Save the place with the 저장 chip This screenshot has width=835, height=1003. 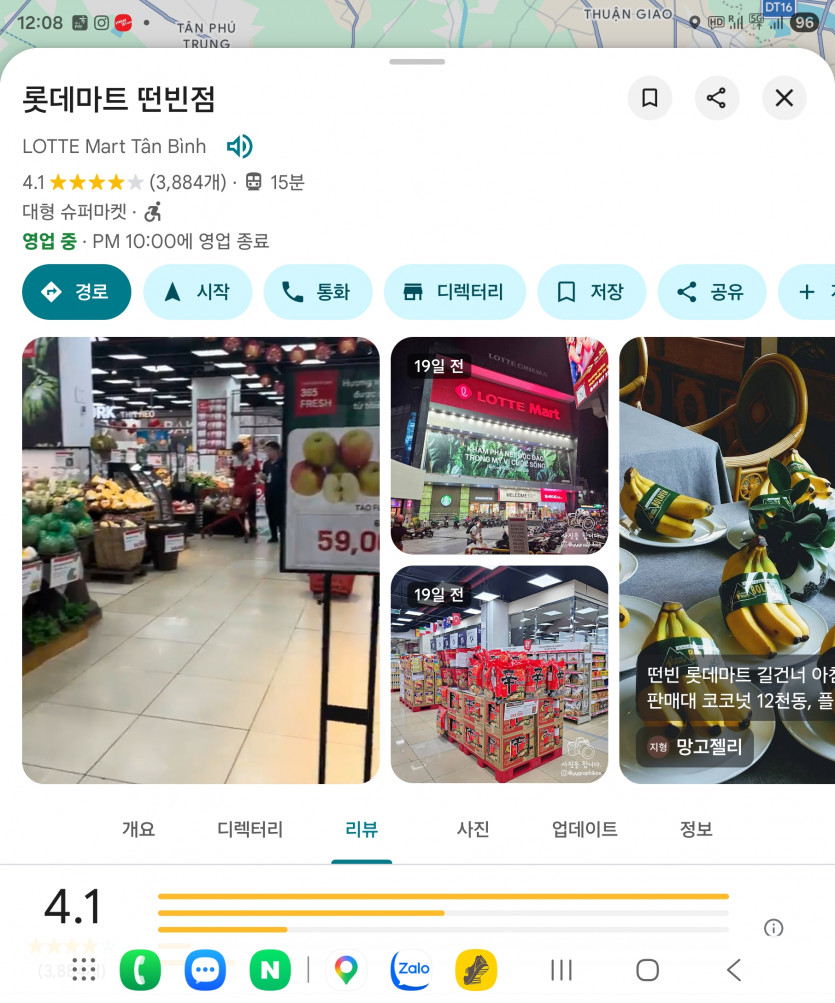point(591,292)
